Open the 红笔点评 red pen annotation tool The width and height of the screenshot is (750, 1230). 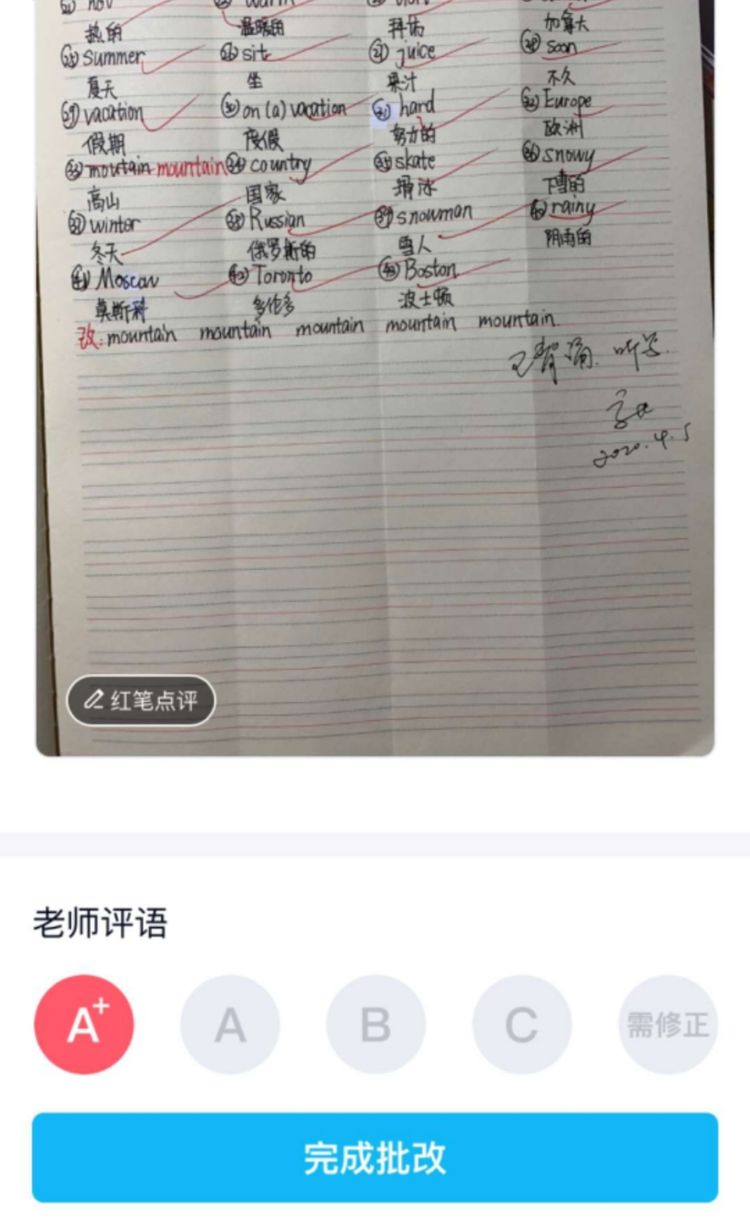(x=141, y=701)
